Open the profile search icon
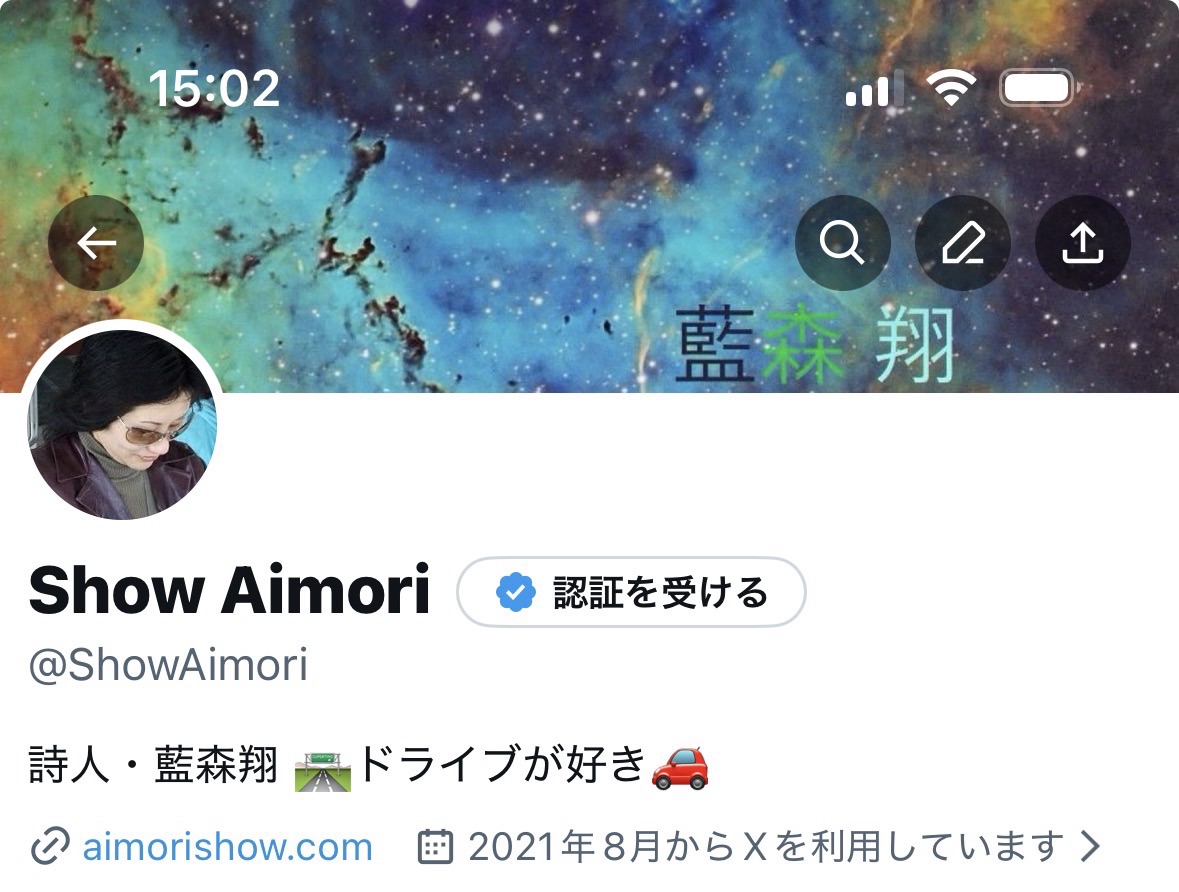 [x=842, y=243]
